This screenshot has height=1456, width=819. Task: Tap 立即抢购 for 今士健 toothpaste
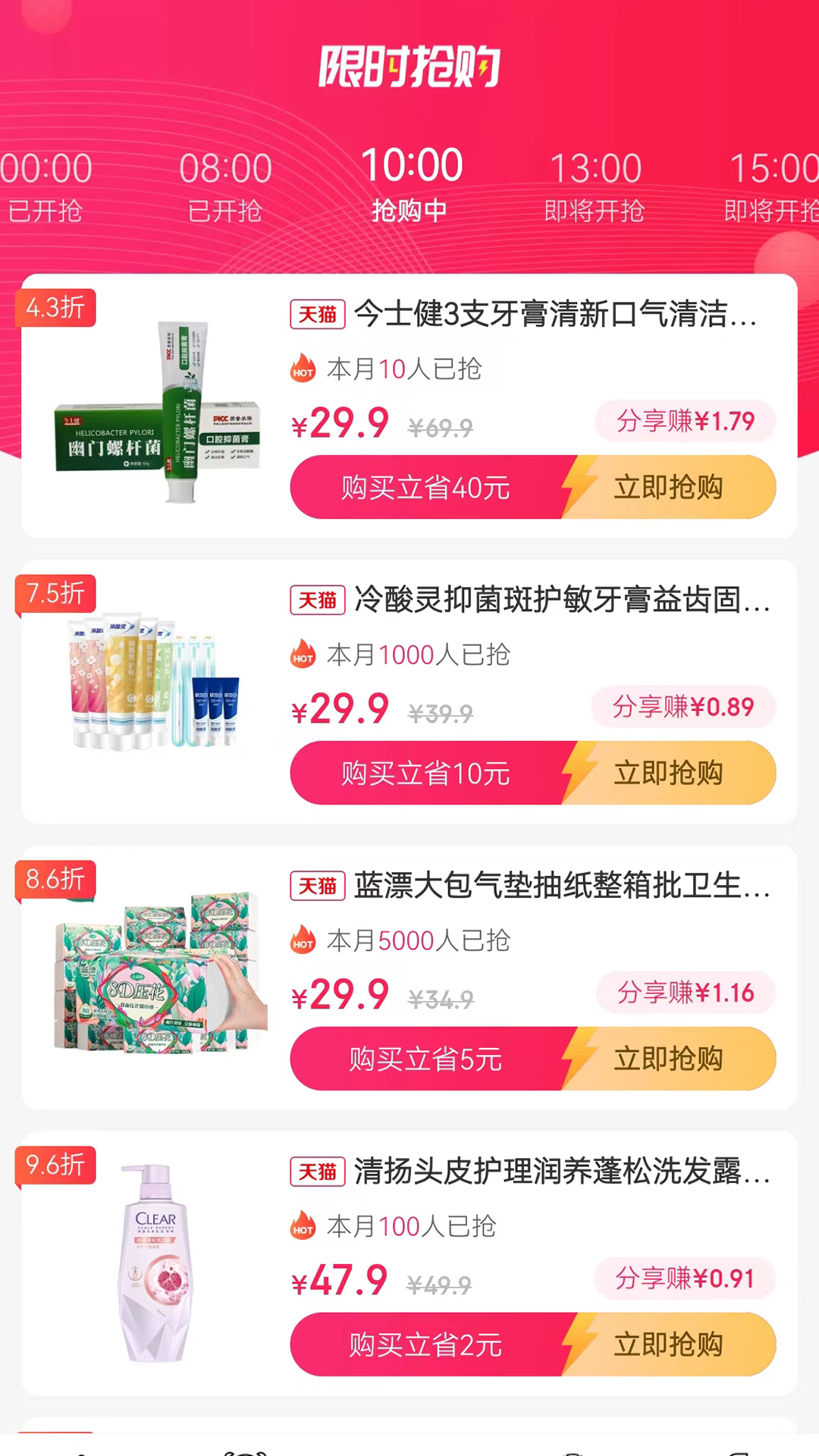[x=669, y=488]
